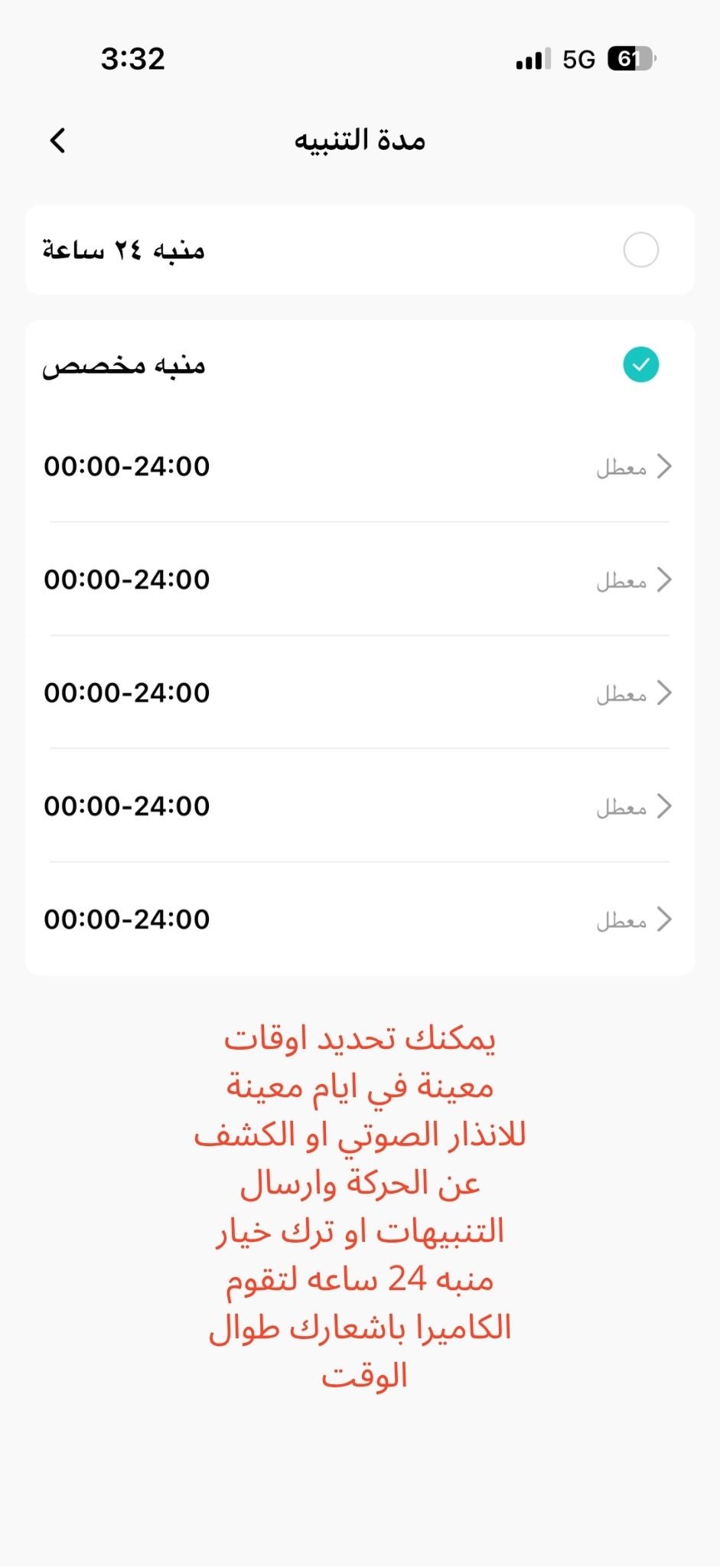Select the custom alert option (منبه مخصص)

point(640,364)
